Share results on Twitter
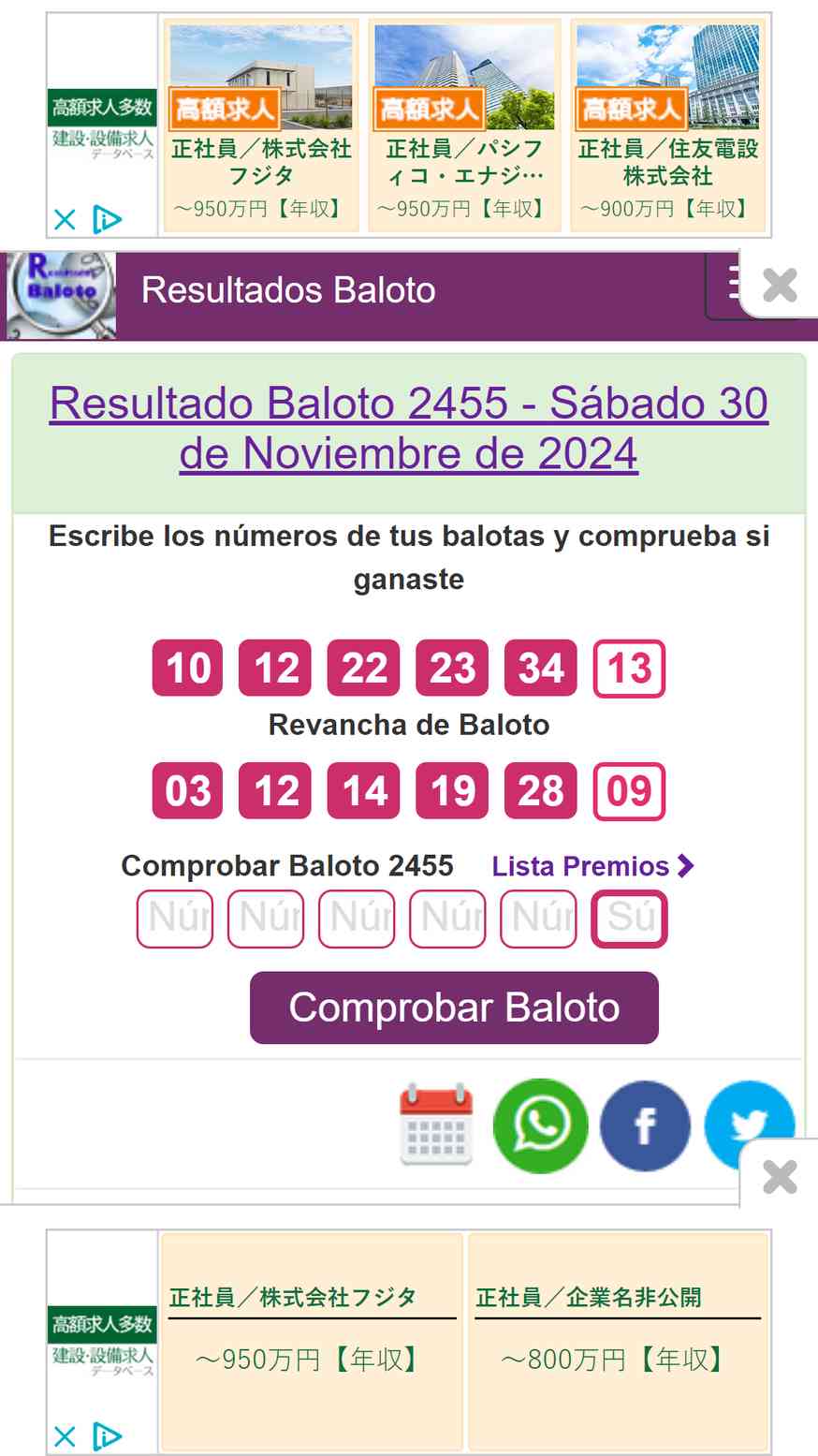Screen dimensions: 818x1456 (749, 1125)
